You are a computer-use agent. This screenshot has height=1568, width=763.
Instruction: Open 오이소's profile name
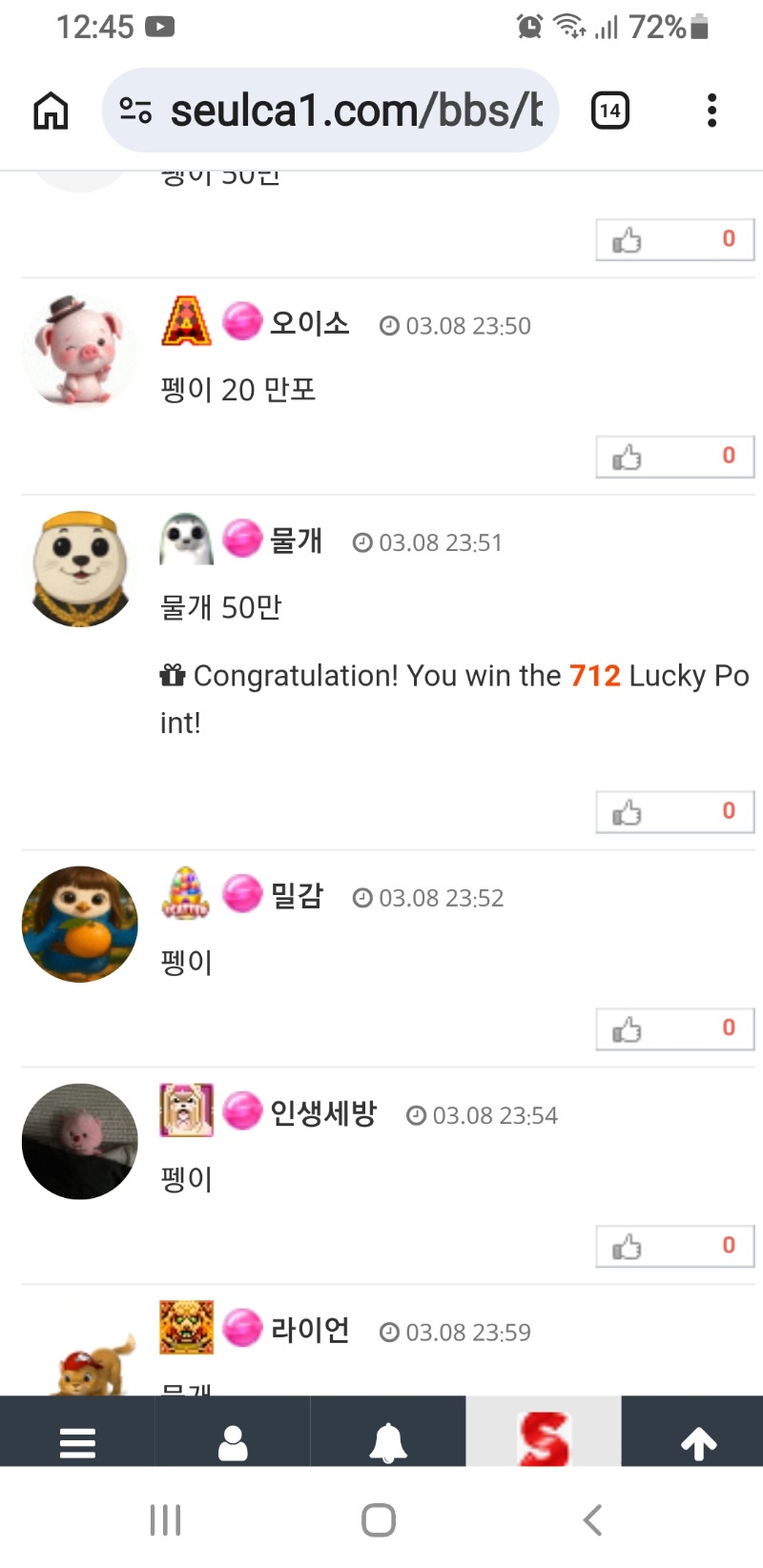coord(309,323)
